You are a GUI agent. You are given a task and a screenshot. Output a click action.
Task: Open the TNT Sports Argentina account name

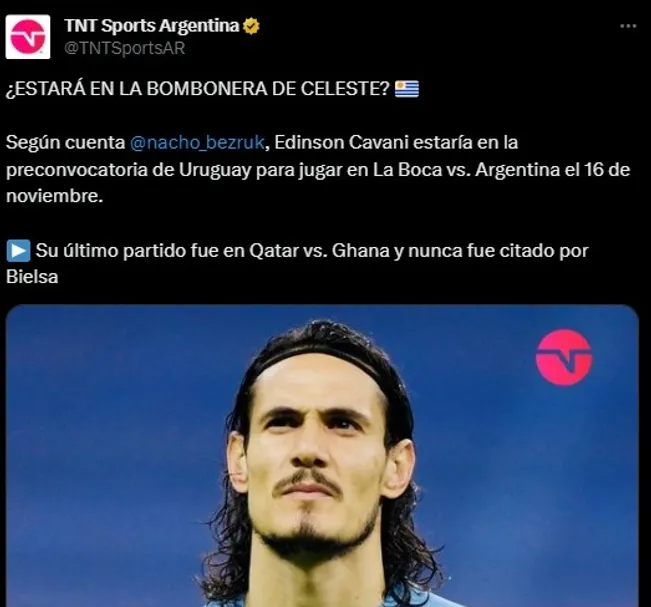point(150,26)
